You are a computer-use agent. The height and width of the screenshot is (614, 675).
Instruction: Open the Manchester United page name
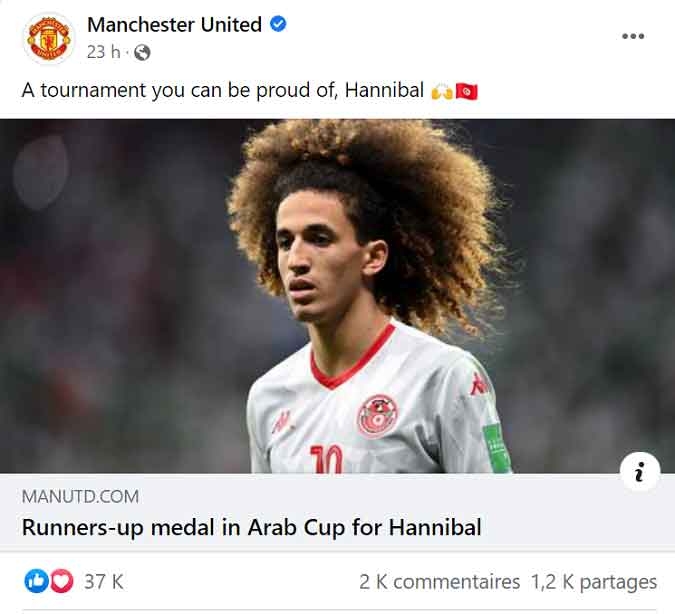(x=174, y=24)
